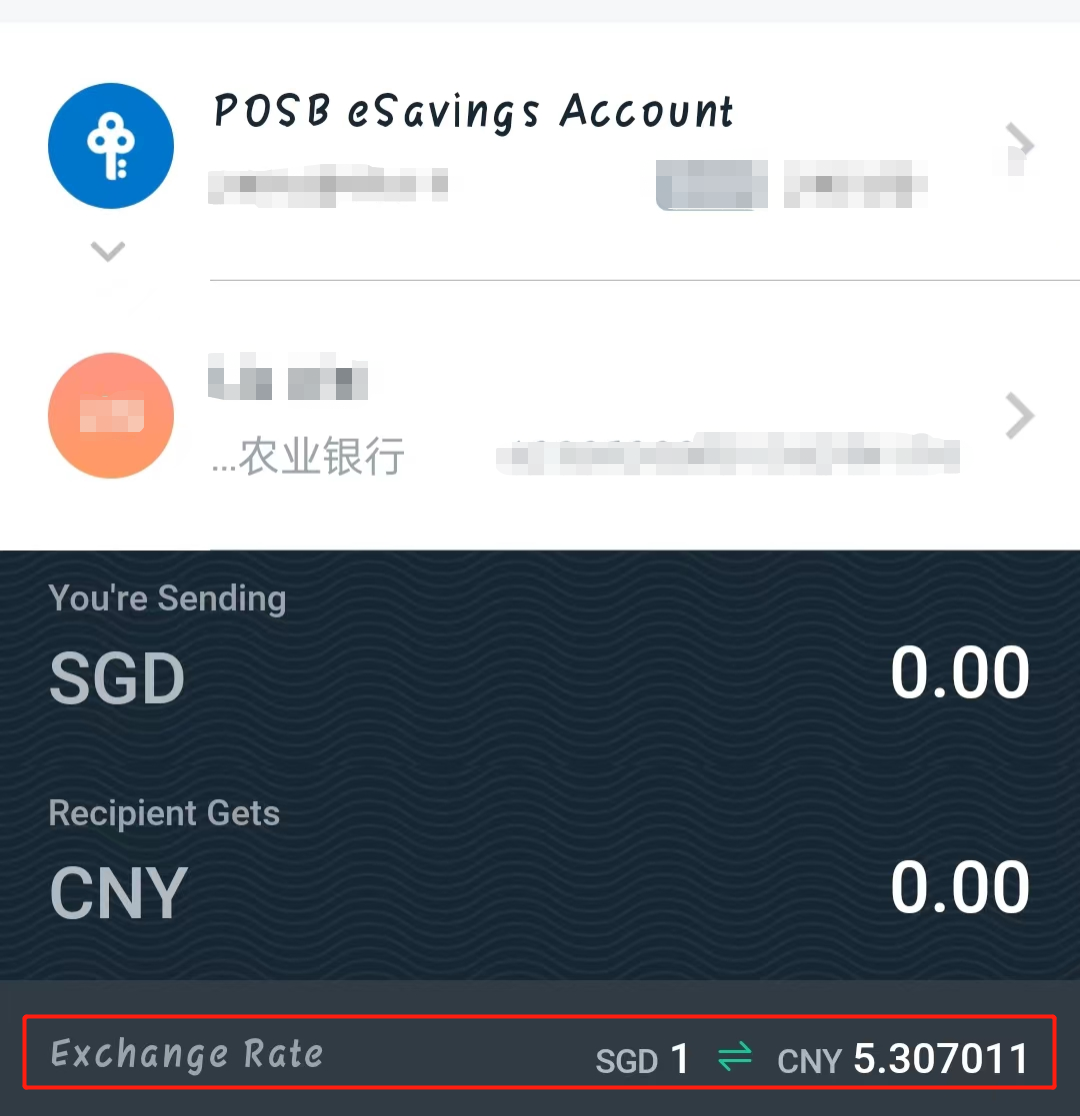The width and height of the screenshot is (1080, 1116).
Task: Select the green exchange direction icon
Action: (737, 1055)
